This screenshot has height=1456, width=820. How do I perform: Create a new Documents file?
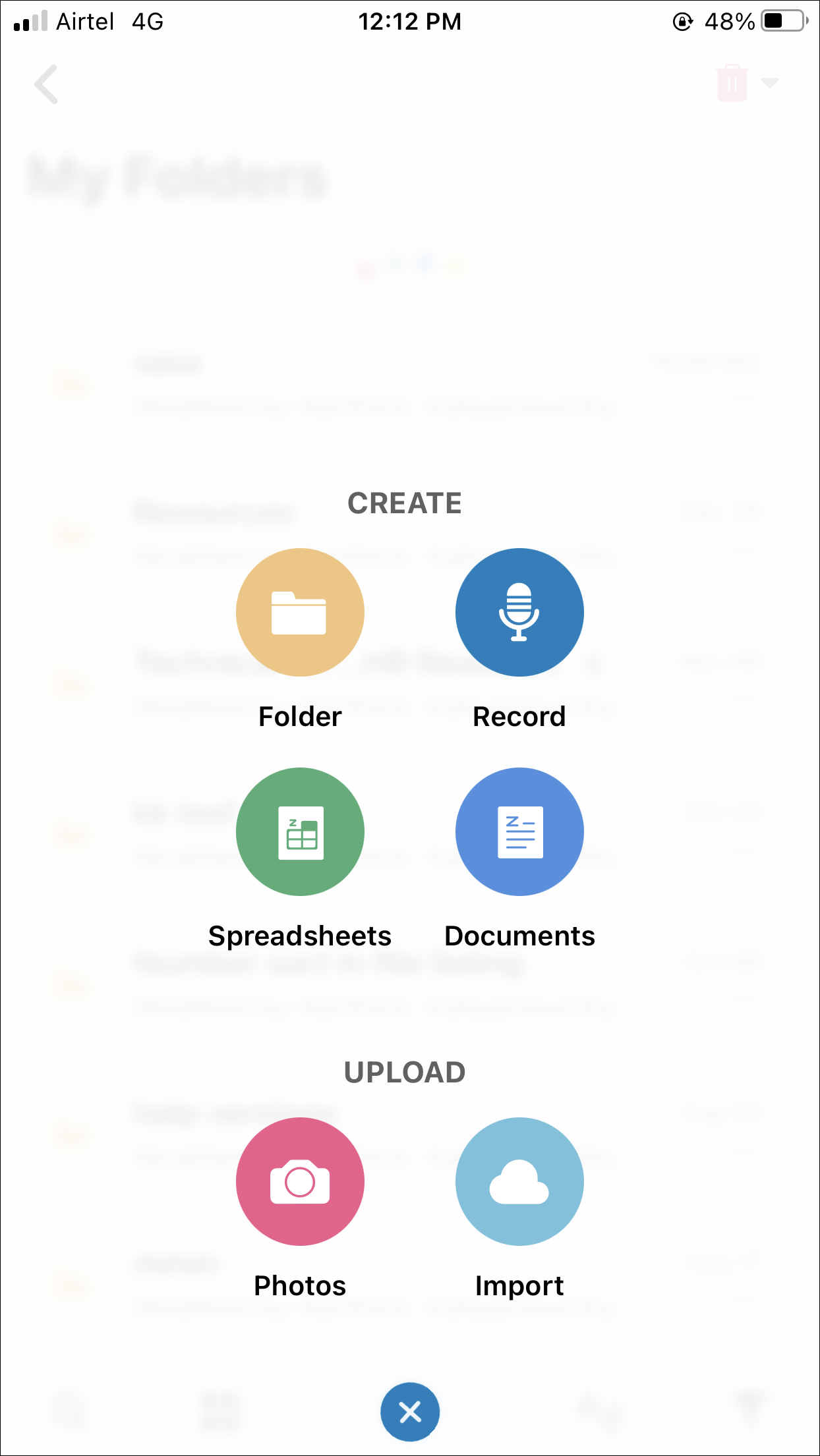click(x=519, y=831)
